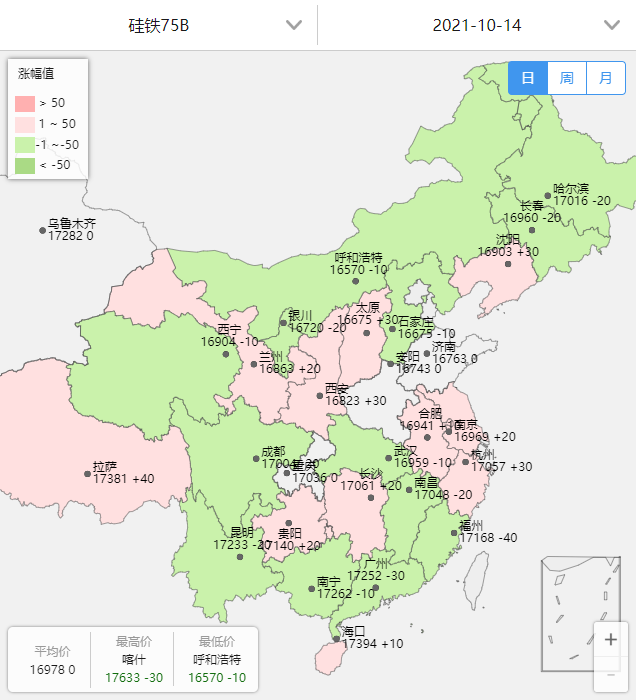
Task: Zoom out the map with minus button
Action: point(611,677)
